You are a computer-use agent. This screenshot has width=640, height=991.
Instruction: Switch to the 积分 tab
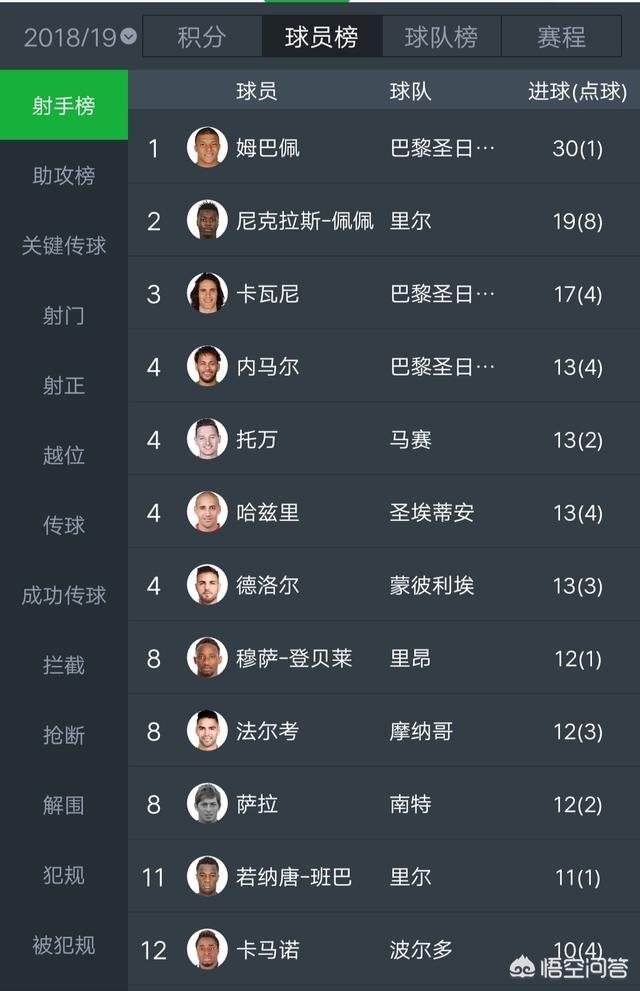(202, 38)
